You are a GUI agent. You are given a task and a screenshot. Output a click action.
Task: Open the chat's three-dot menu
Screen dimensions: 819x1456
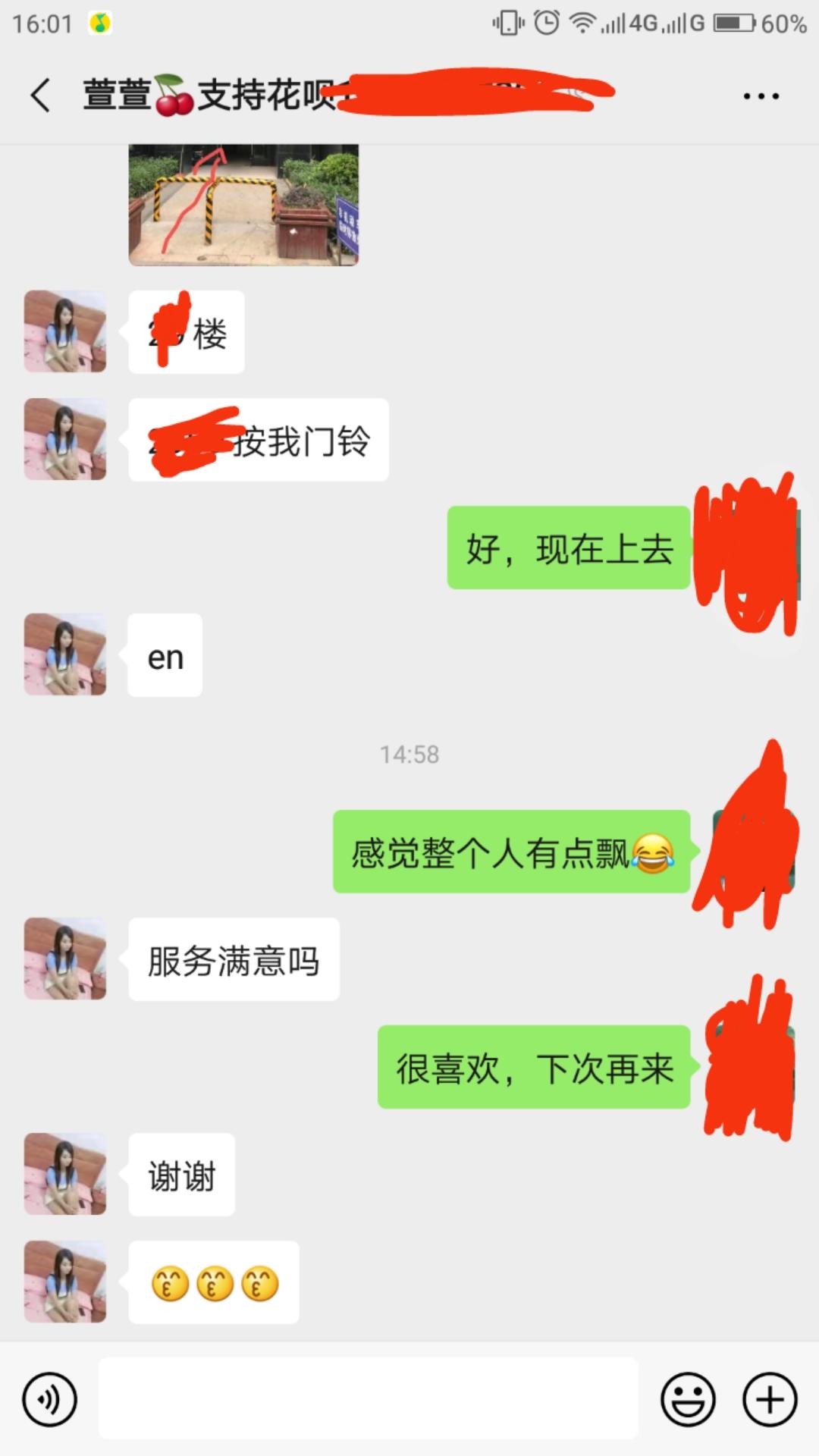(761, 96)
